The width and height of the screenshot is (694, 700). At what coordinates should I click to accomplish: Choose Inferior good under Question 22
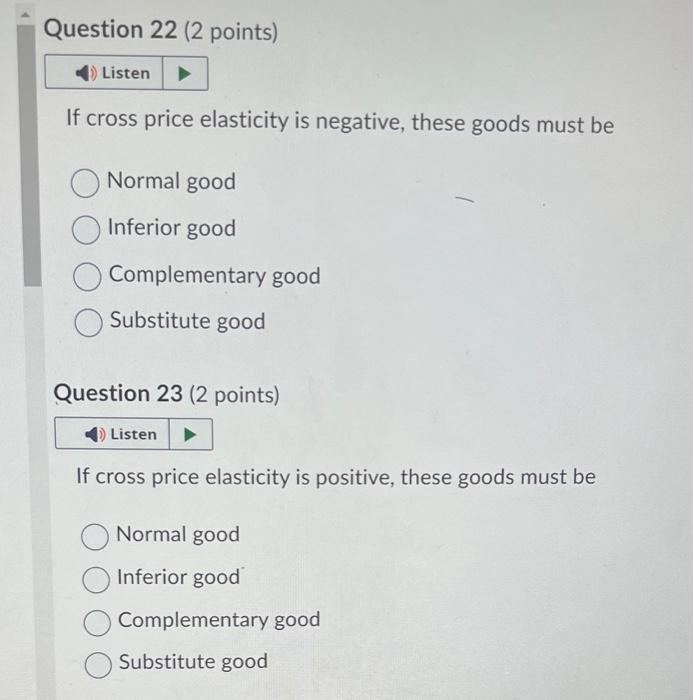(88, 229)
